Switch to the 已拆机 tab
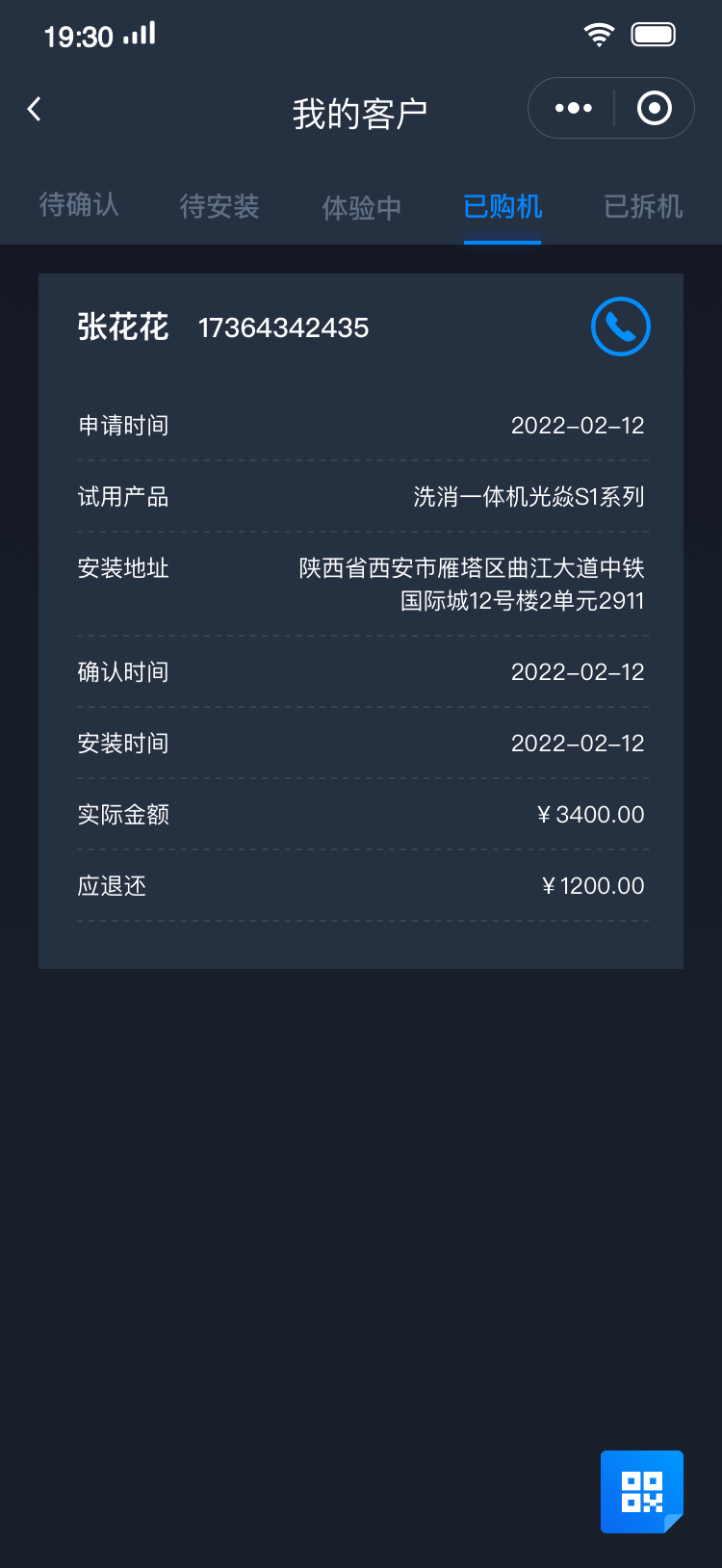Screen dimensions: 722x1568 [x=643, y=206]
